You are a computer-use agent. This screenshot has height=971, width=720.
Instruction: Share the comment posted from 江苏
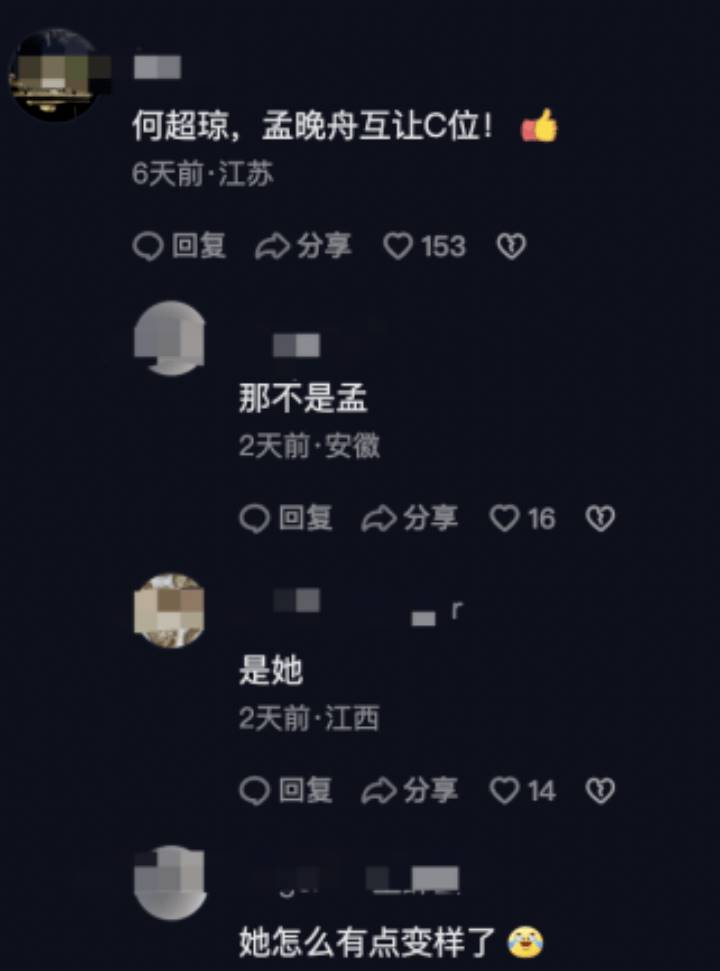pyautogui.click(x=303, y=246)
